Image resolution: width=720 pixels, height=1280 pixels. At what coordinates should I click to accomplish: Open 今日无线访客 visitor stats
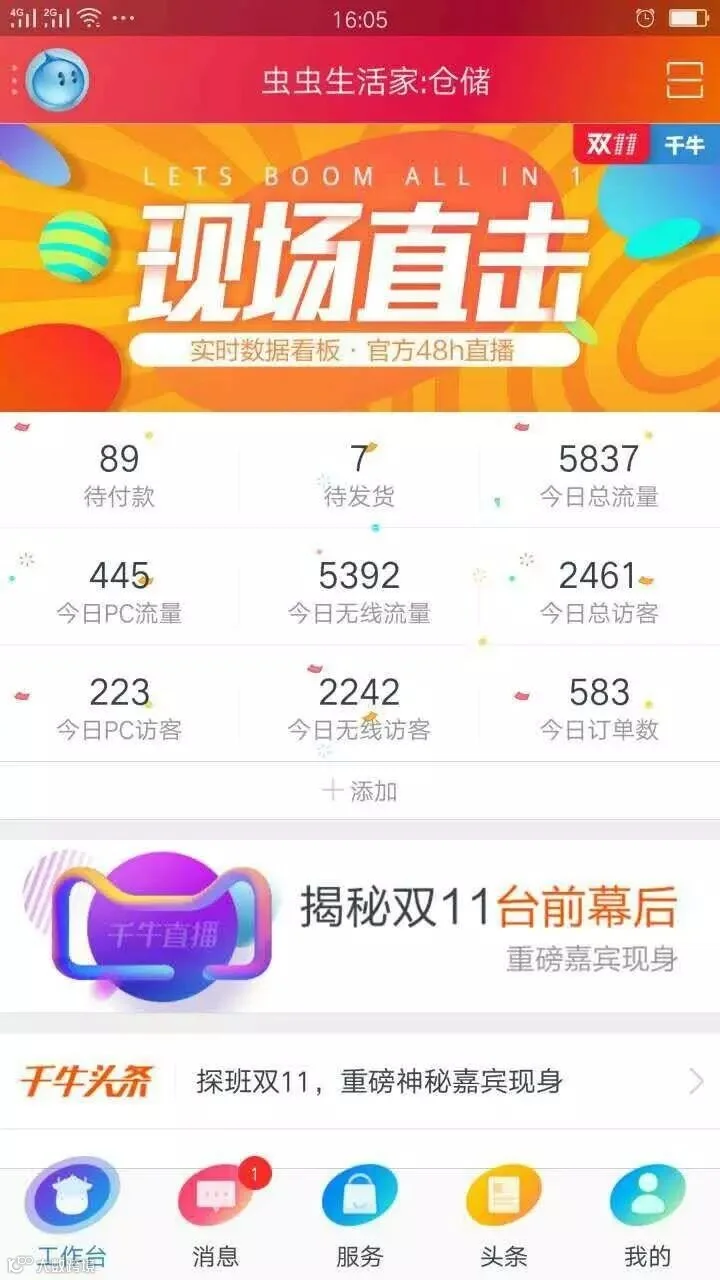pyautogui.click(x=359, y=706)
